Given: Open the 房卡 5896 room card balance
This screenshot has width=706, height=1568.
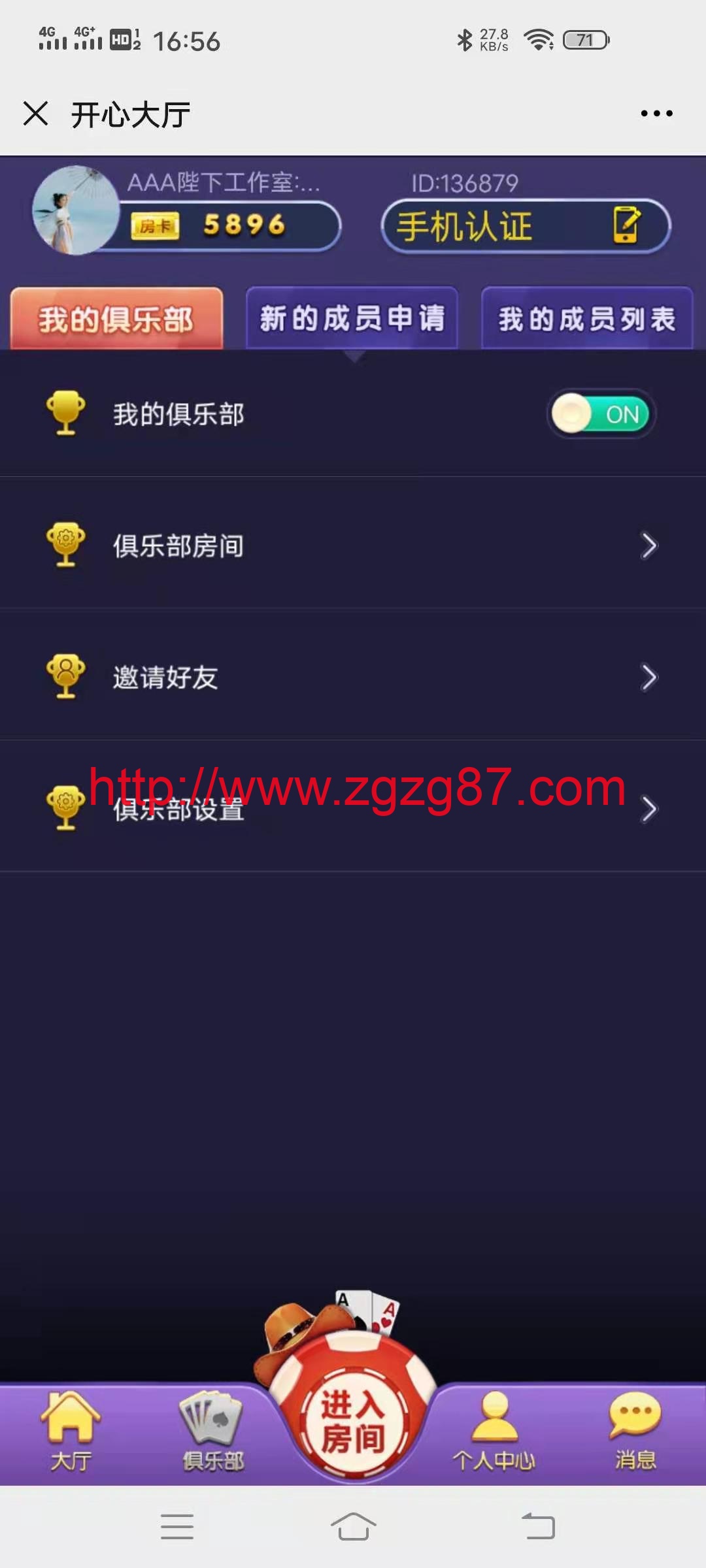Looking at the screenshot, I should pos(229,225).
